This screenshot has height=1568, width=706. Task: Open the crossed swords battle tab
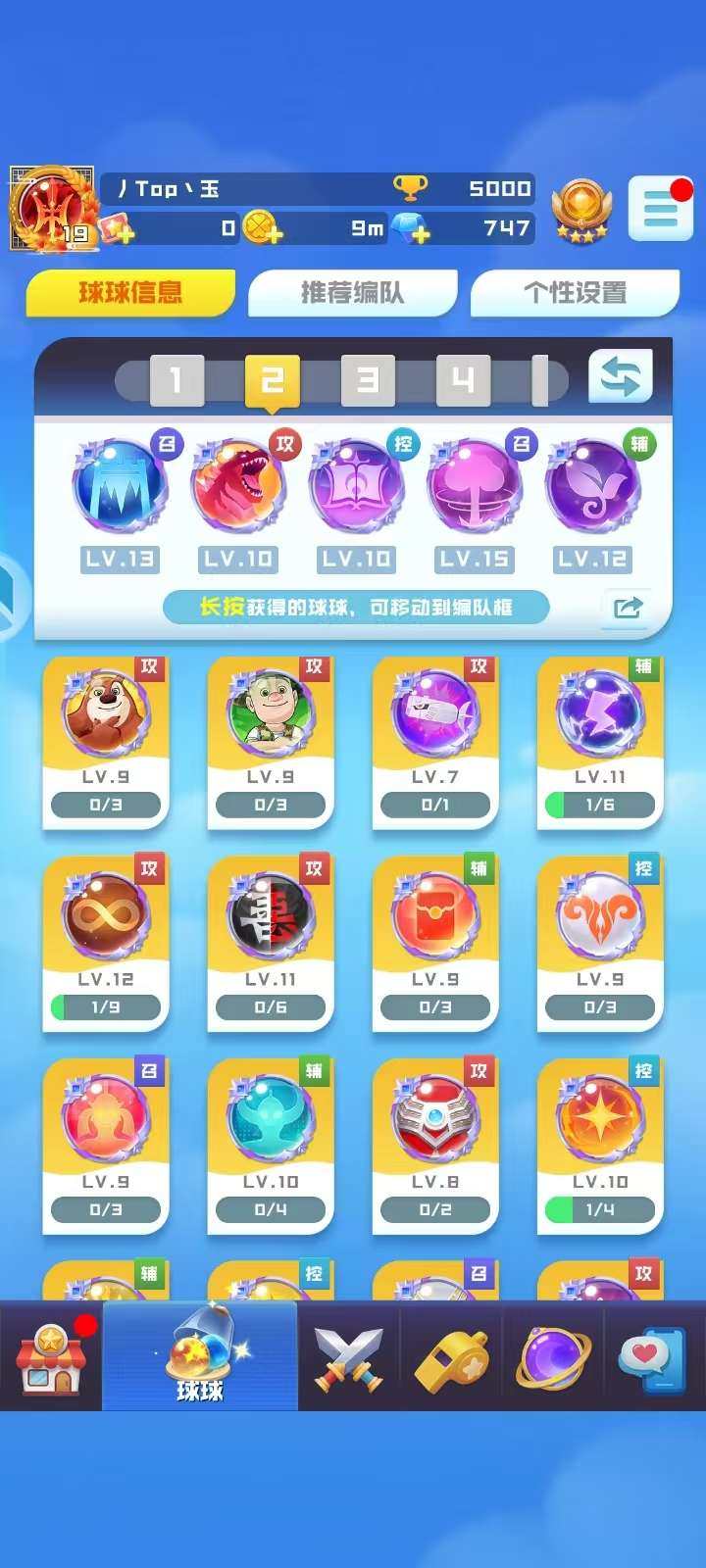coord(348,1357)
